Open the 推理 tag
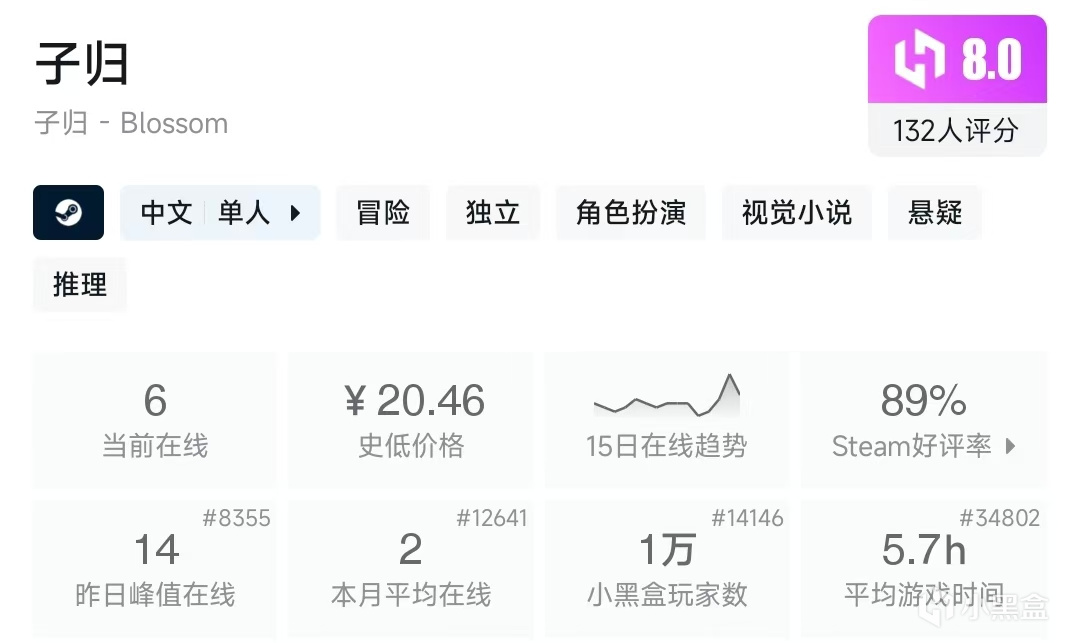Viewport: 1080px width, 643px height. [80, 284]
